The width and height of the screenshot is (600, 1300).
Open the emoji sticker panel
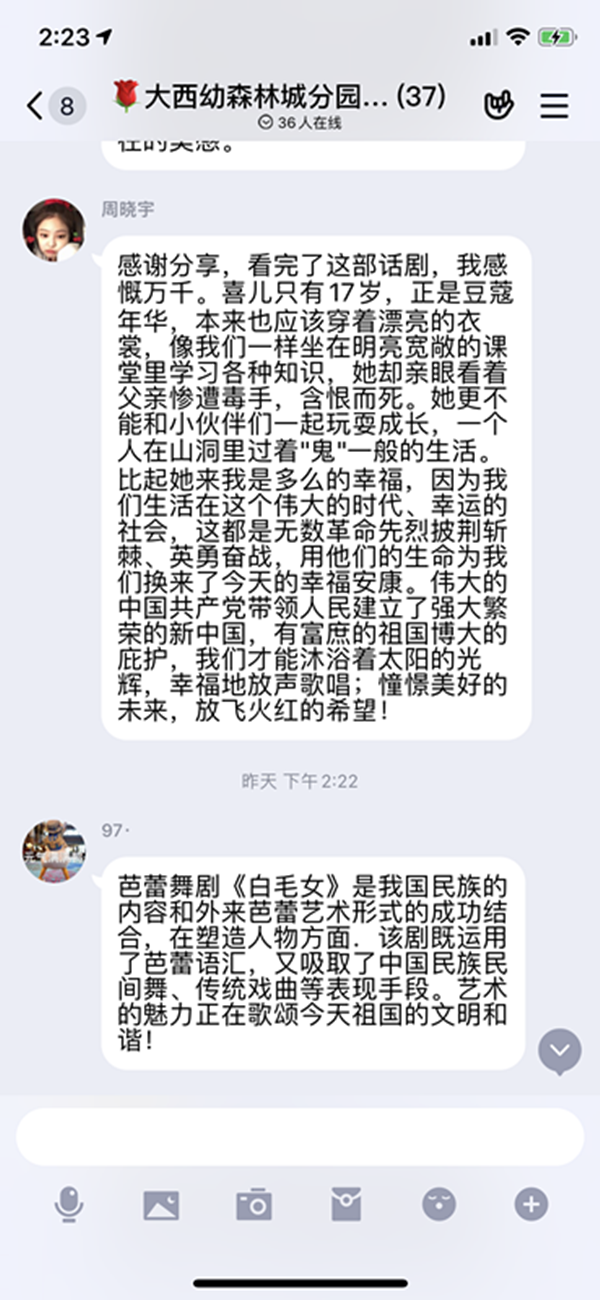pyautogui.click(x=438, y=1205)
